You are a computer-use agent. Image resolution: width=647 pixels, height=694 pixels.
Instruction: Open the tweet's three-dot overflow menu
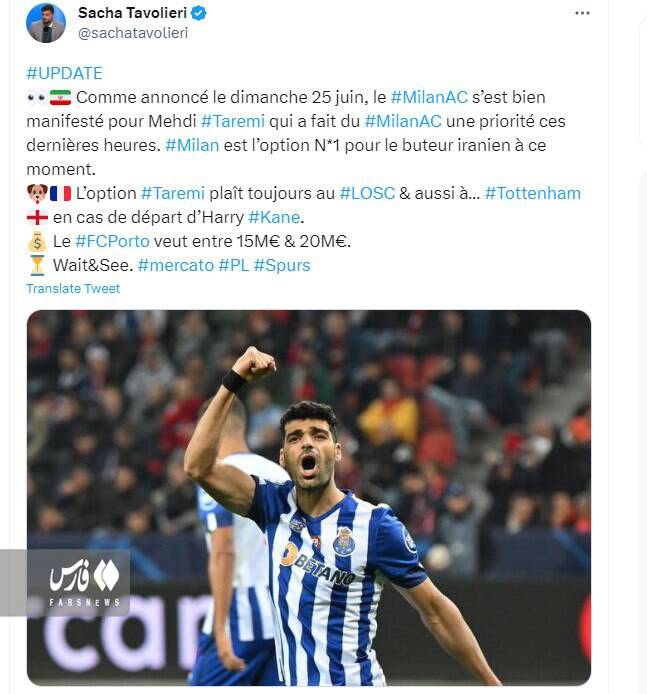click(x=582, y=13)
